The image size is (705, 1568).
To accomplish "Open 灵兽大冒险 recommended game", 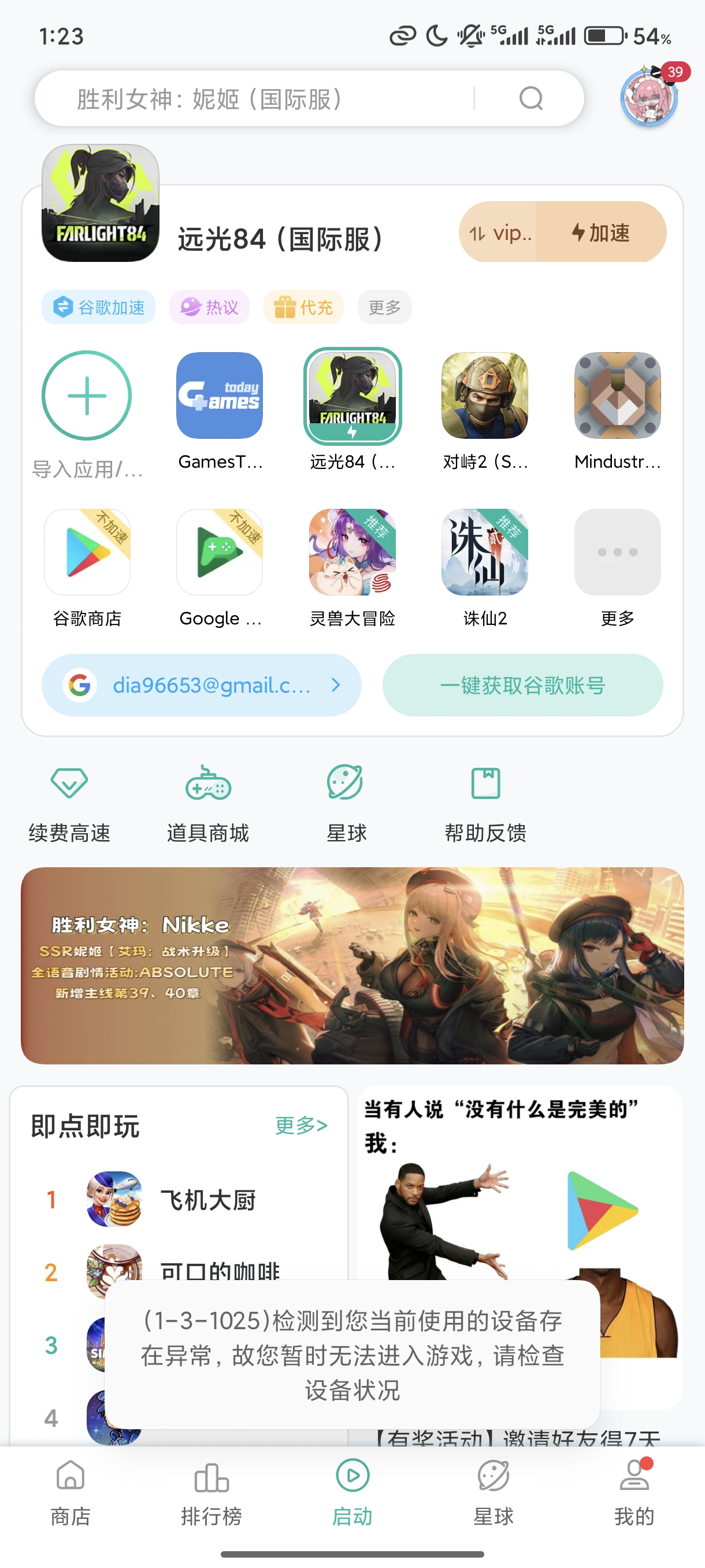I will (352, 553).
